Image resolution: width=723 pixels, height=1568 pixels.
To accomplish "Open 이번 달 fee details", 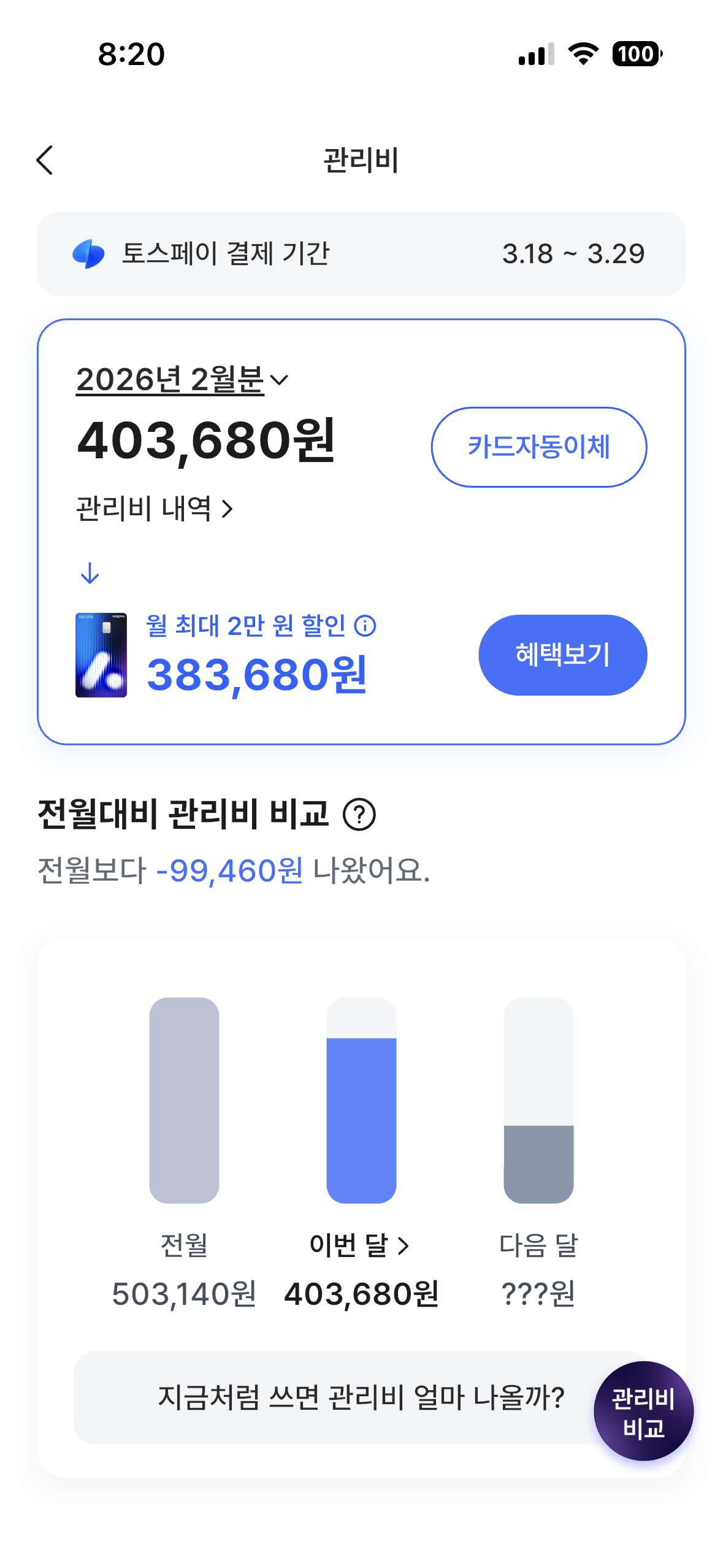I will pyautogui.click(x=360, y=1245).
